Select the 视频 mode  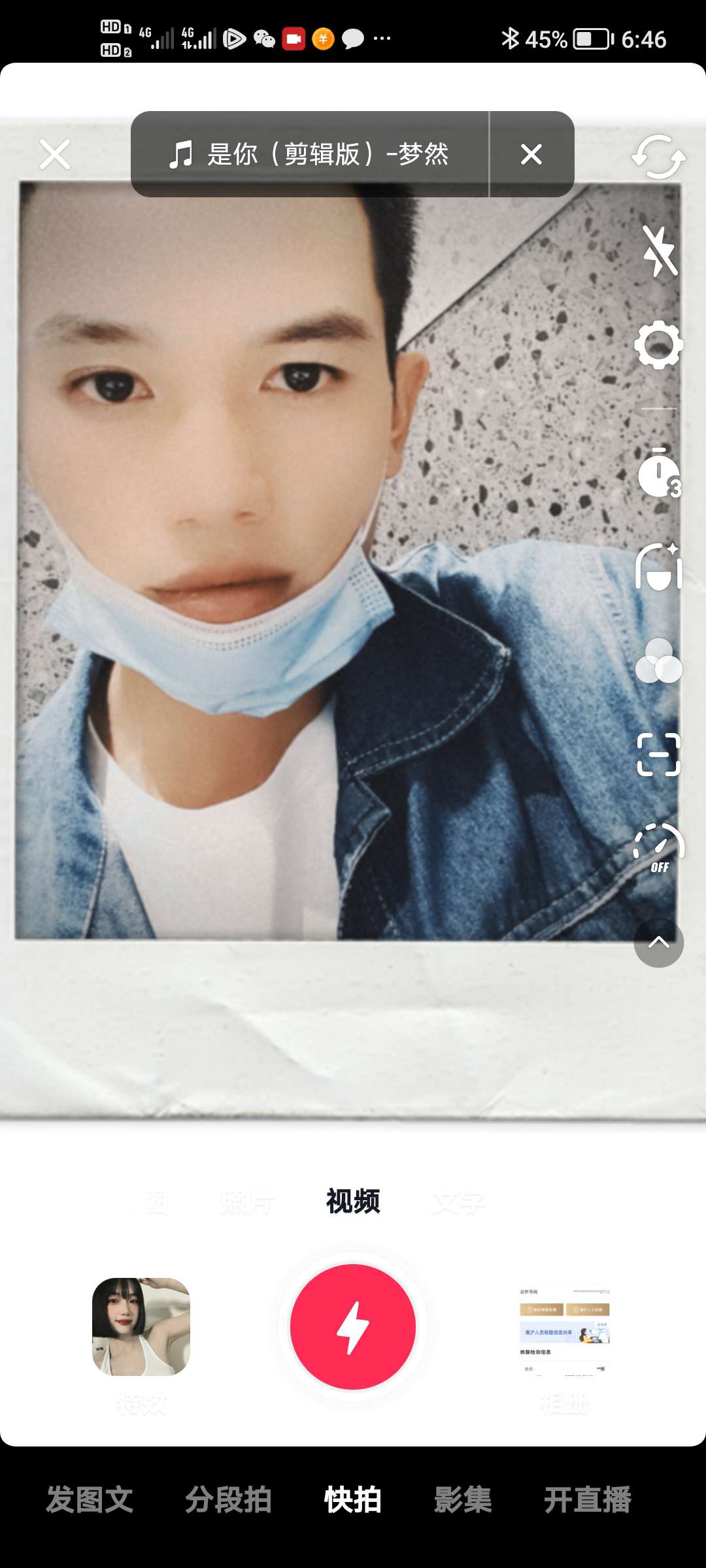click(353, 1201)
